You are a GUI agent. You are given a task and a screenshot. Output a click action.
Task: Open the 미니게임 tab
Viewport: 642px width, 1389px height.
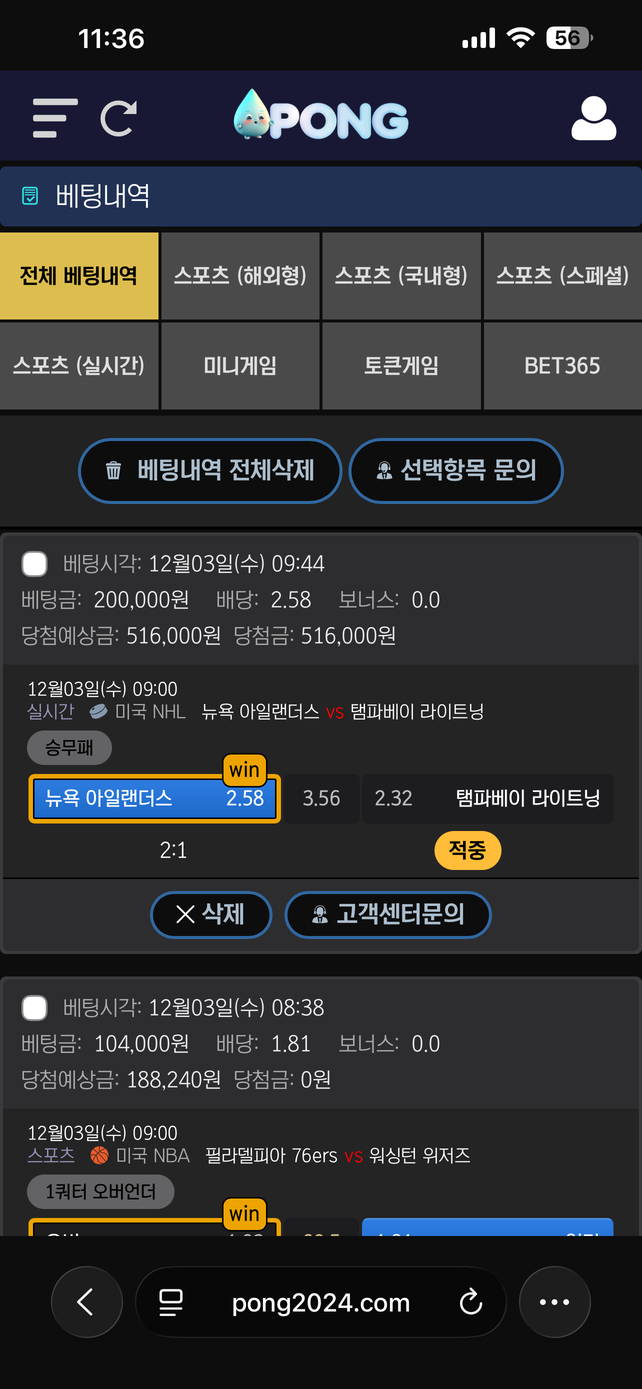(x=240, y=366)
